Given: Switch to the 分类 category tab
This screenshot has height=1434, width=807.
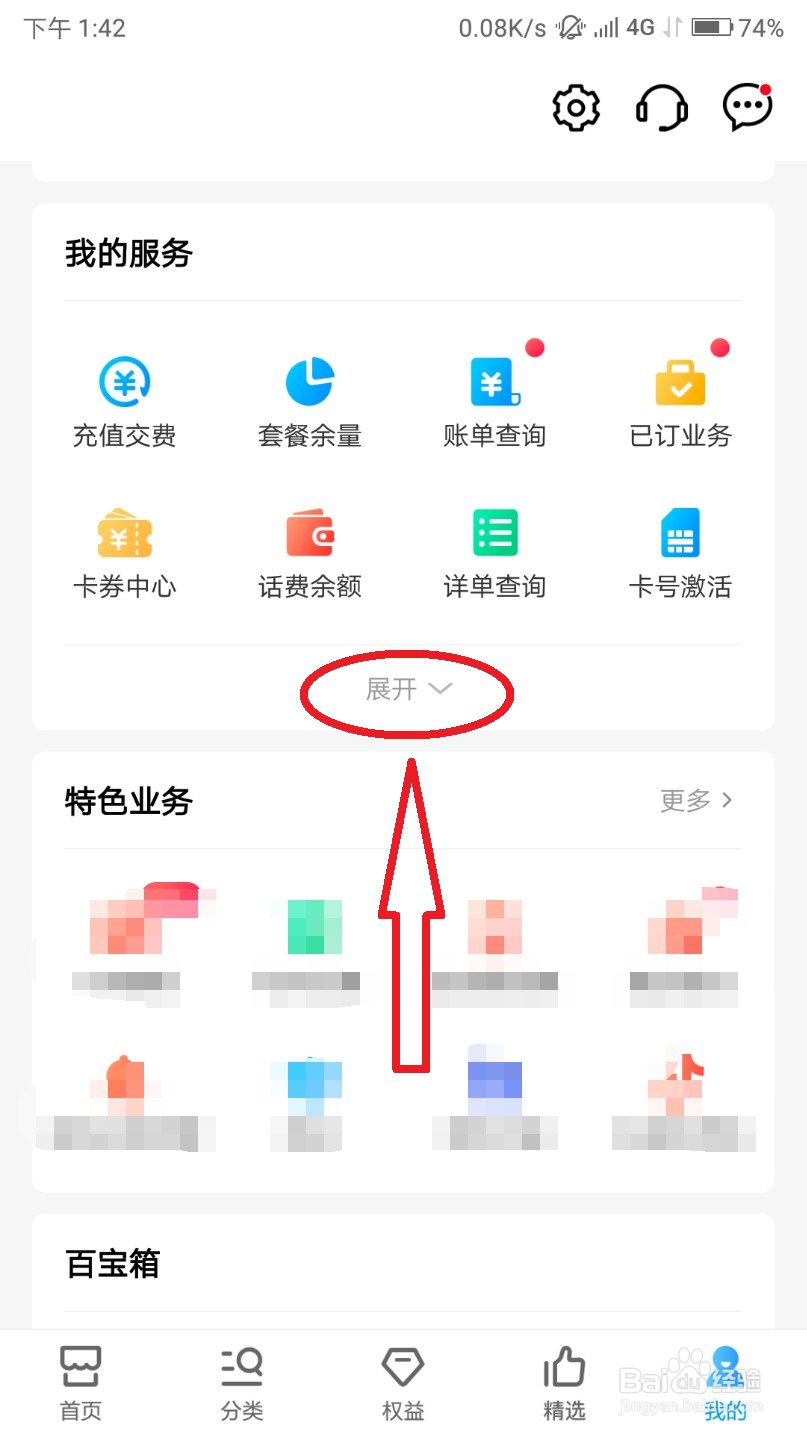Looking at the screenshot, I should (x=242, y=1380).
